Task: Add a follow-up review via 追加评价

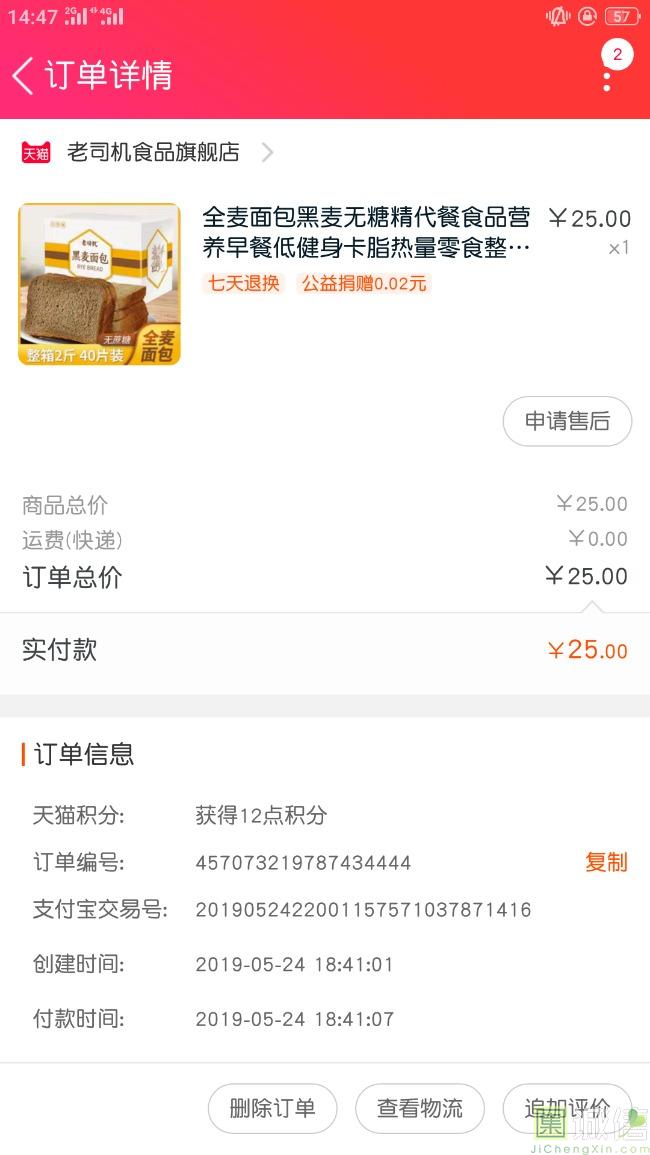Action: click(566, 1108)
